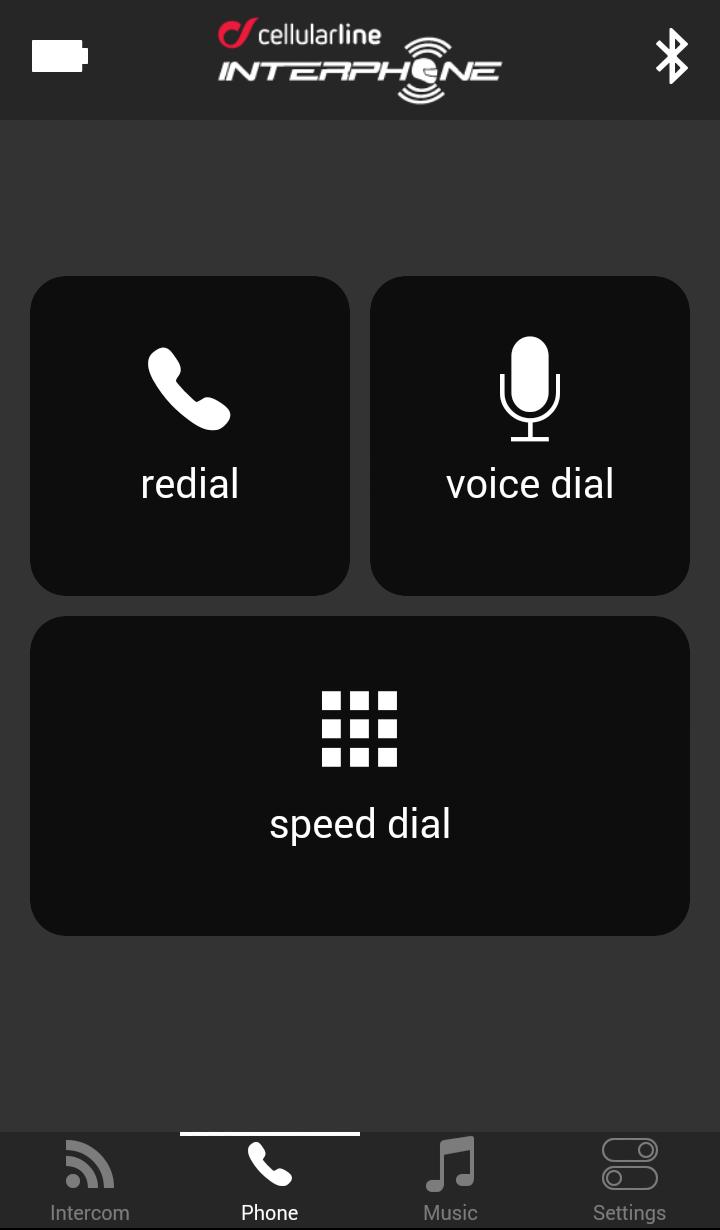Switch to the Intercom tab
Image resolution: width=720 pixels, height=1230 pixels.
(89, 1180)
